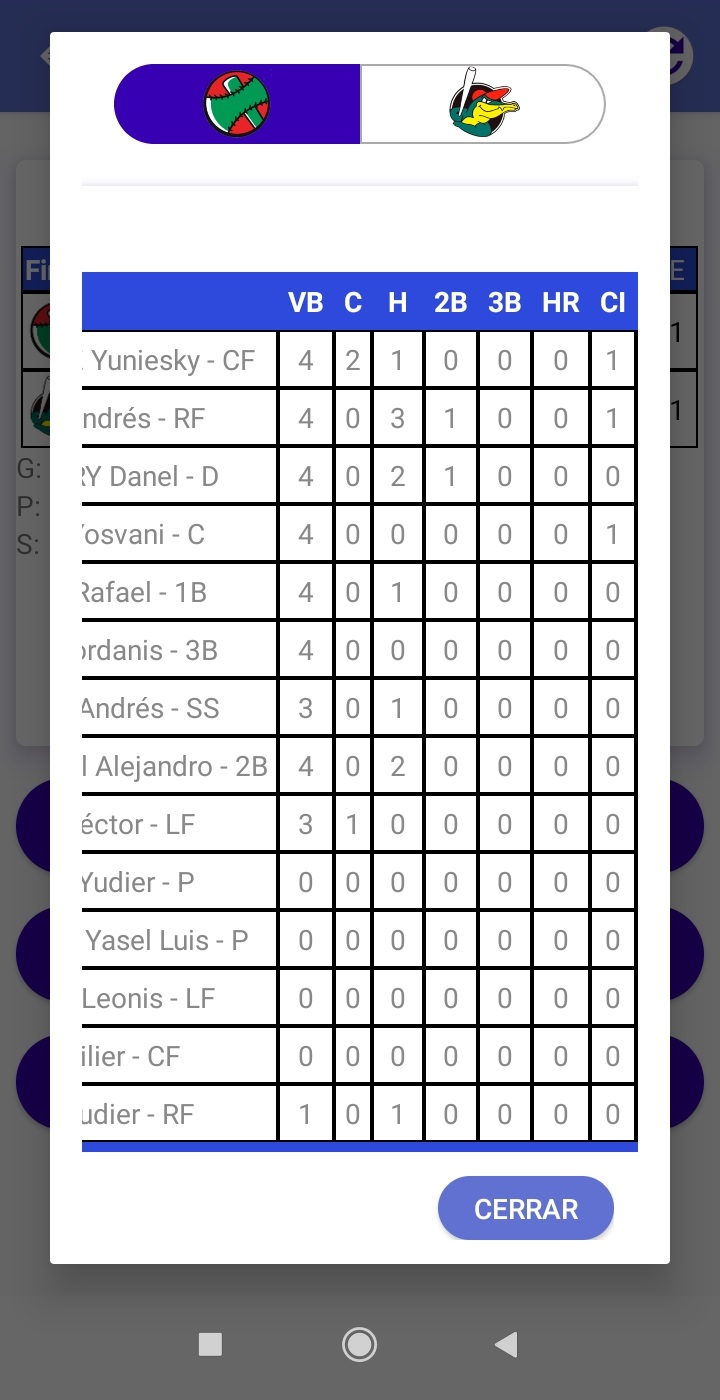Close the stats dialog with CERRAR
720x1400 pixels.
click(x=525, y=1208)
